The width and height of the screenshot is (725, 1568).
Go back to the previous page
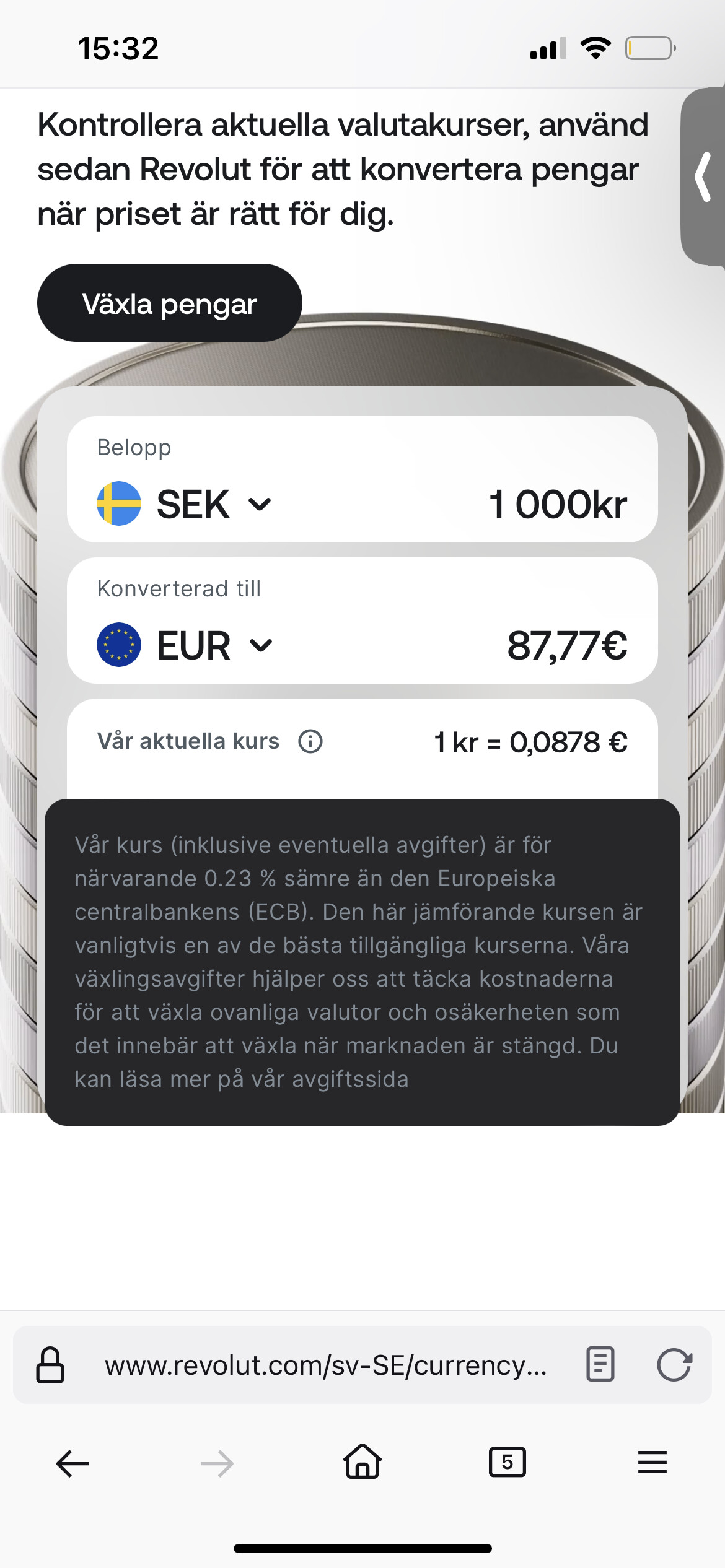point(72,1464)
